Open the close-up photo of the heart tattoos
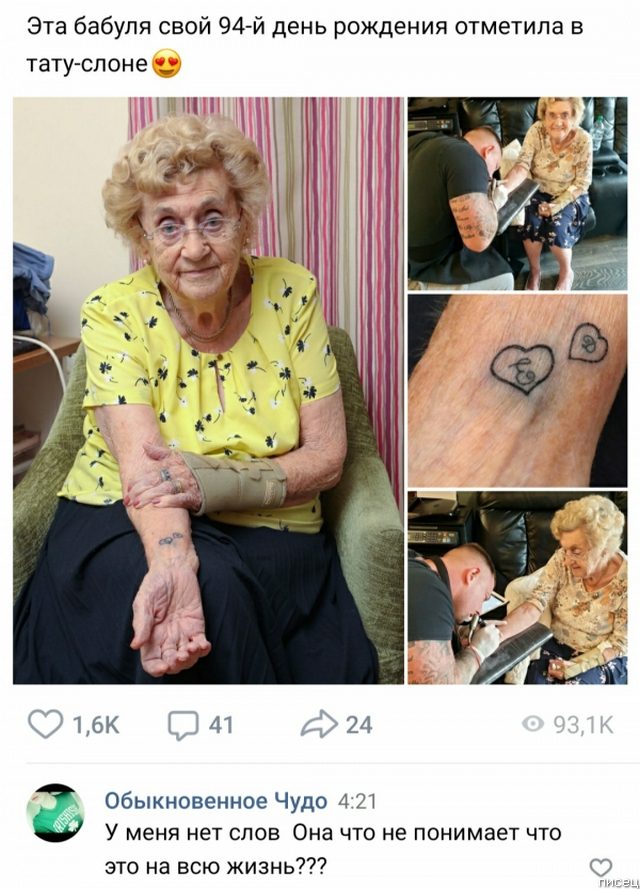Image resolution: width=640 pixels, height=889 pixels. pyautogui.click(x=517, y=390)
